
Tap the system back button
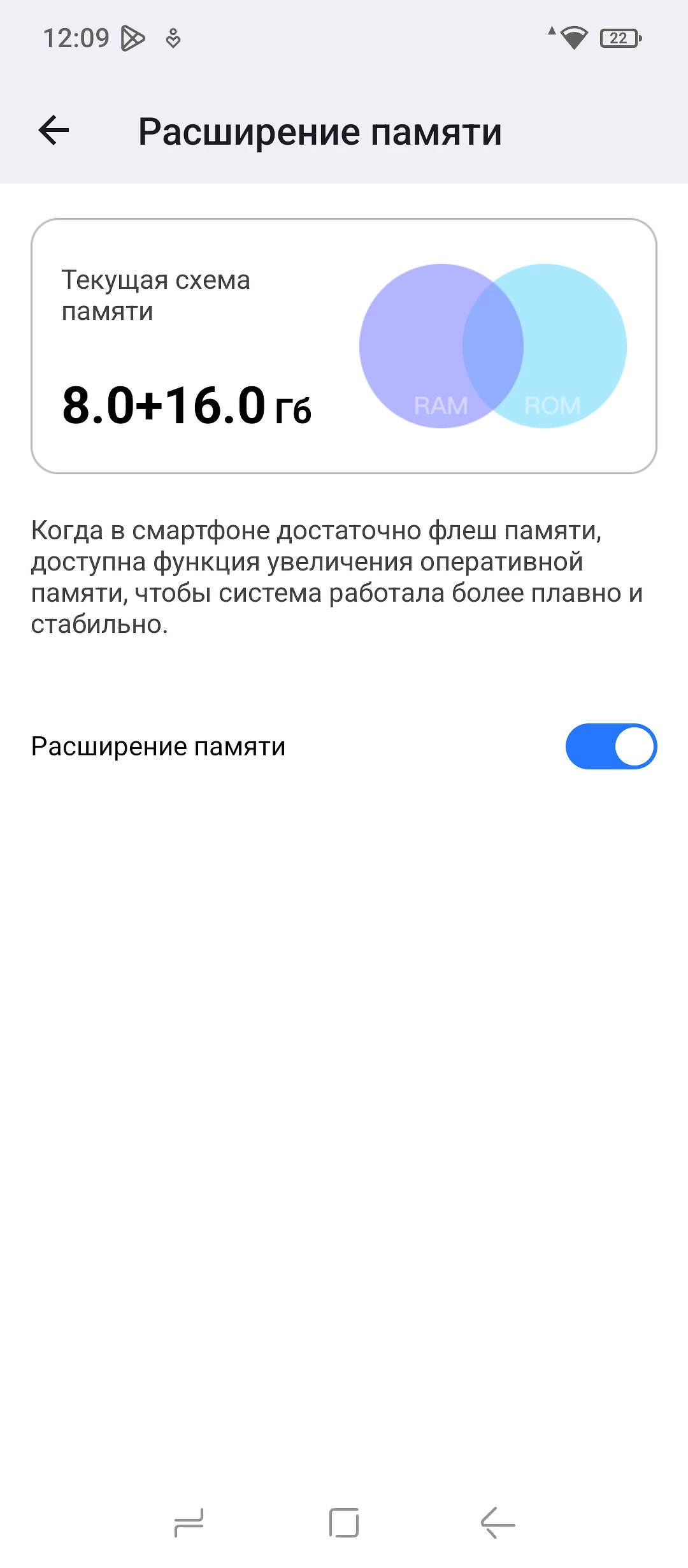[498, 1523]
